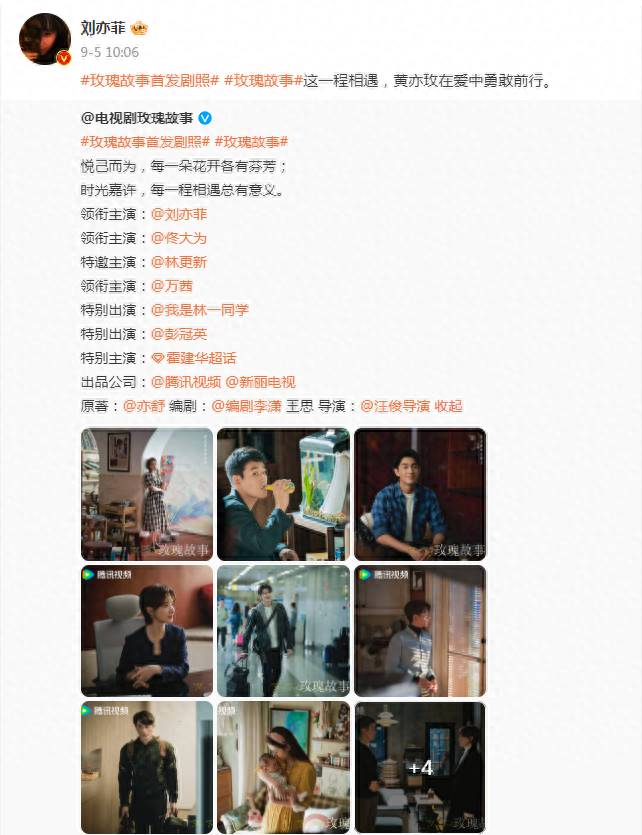Open the photo of the woman in a plaid dress
The height and width of the screenshot is (835, 642).
pyautogui.click(x=147, y=494)
